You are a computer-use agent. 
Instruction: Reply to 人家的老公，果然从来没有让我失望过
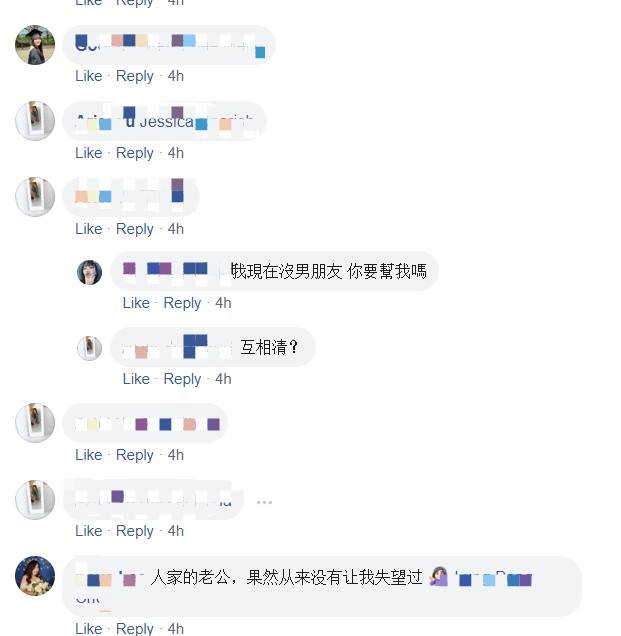(134, 628)
